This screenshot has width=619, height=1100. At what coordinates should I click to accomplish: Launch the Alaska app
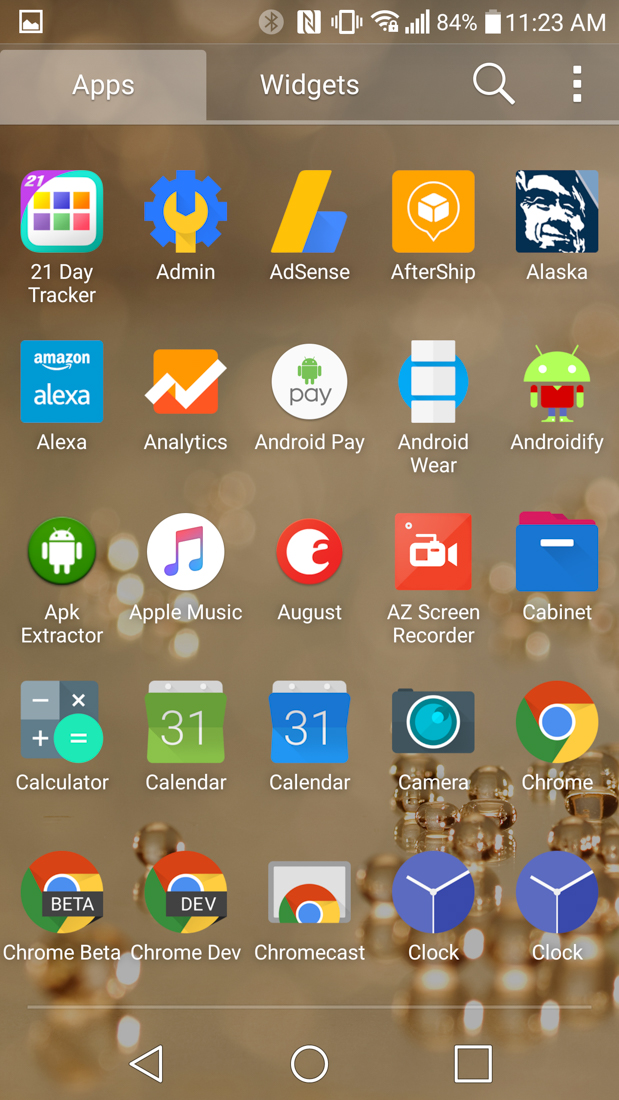[x=557, y=212]
